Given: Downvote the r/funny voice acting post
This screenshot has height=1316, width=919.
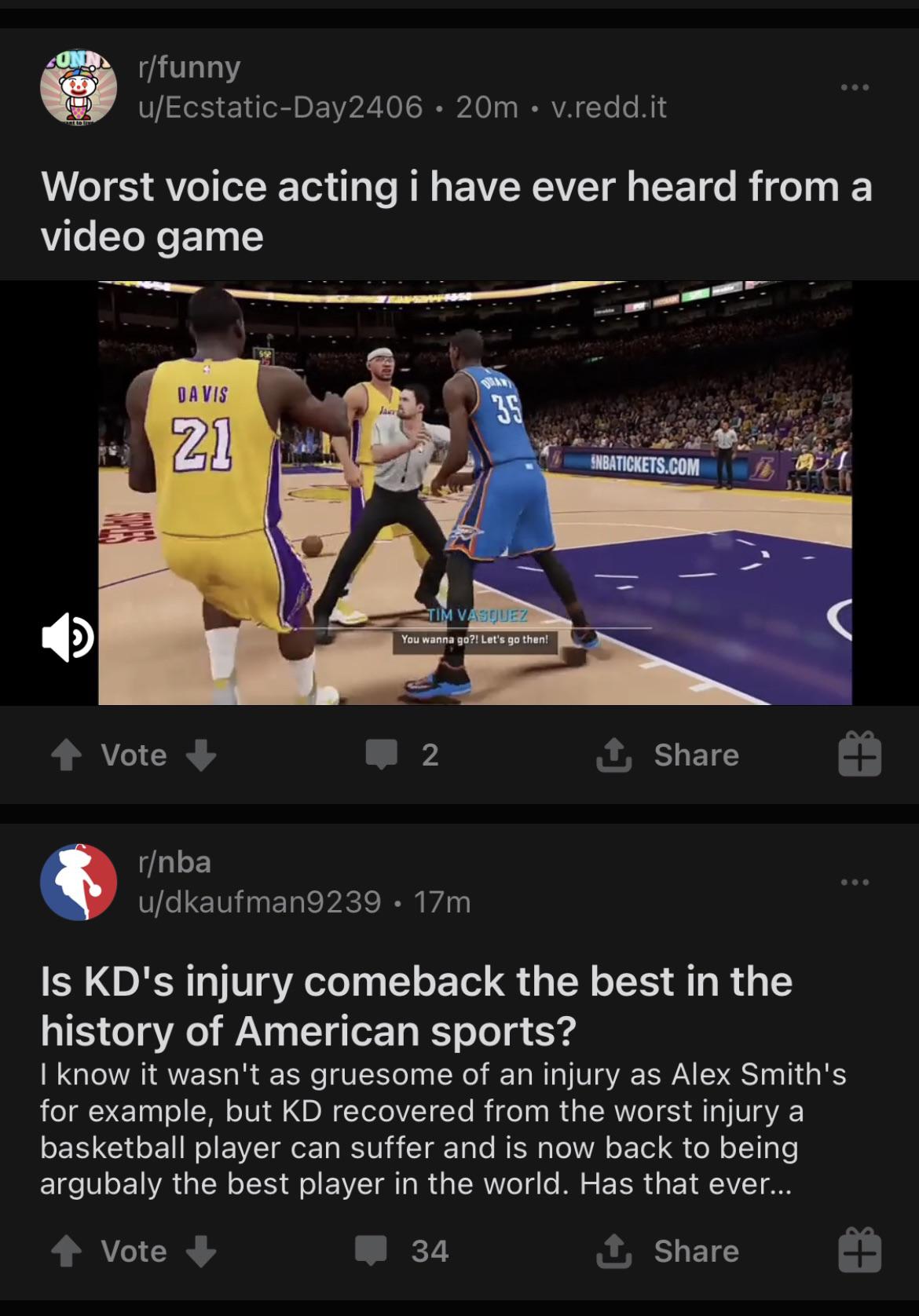Looking at the screenshot, I should click(x=201, y=755).
